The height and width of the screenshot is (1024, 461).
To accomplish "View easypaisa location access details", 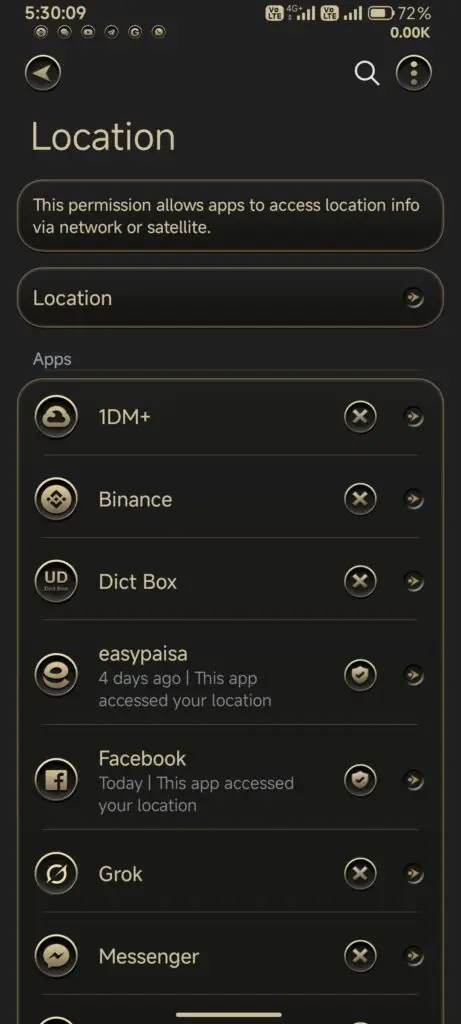I will coord(230,676).
